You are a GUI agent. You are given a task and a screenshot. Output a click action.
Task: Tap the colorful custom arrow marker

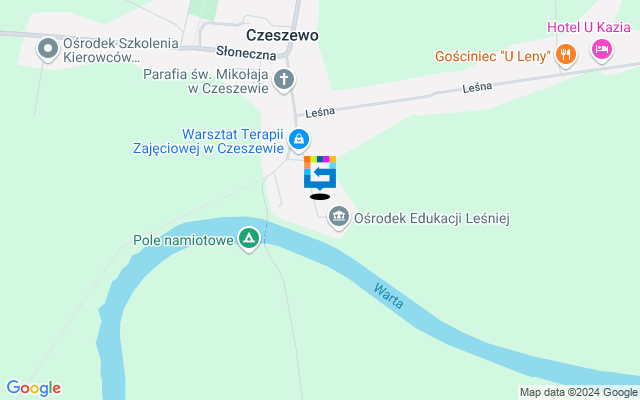[320, 173]
